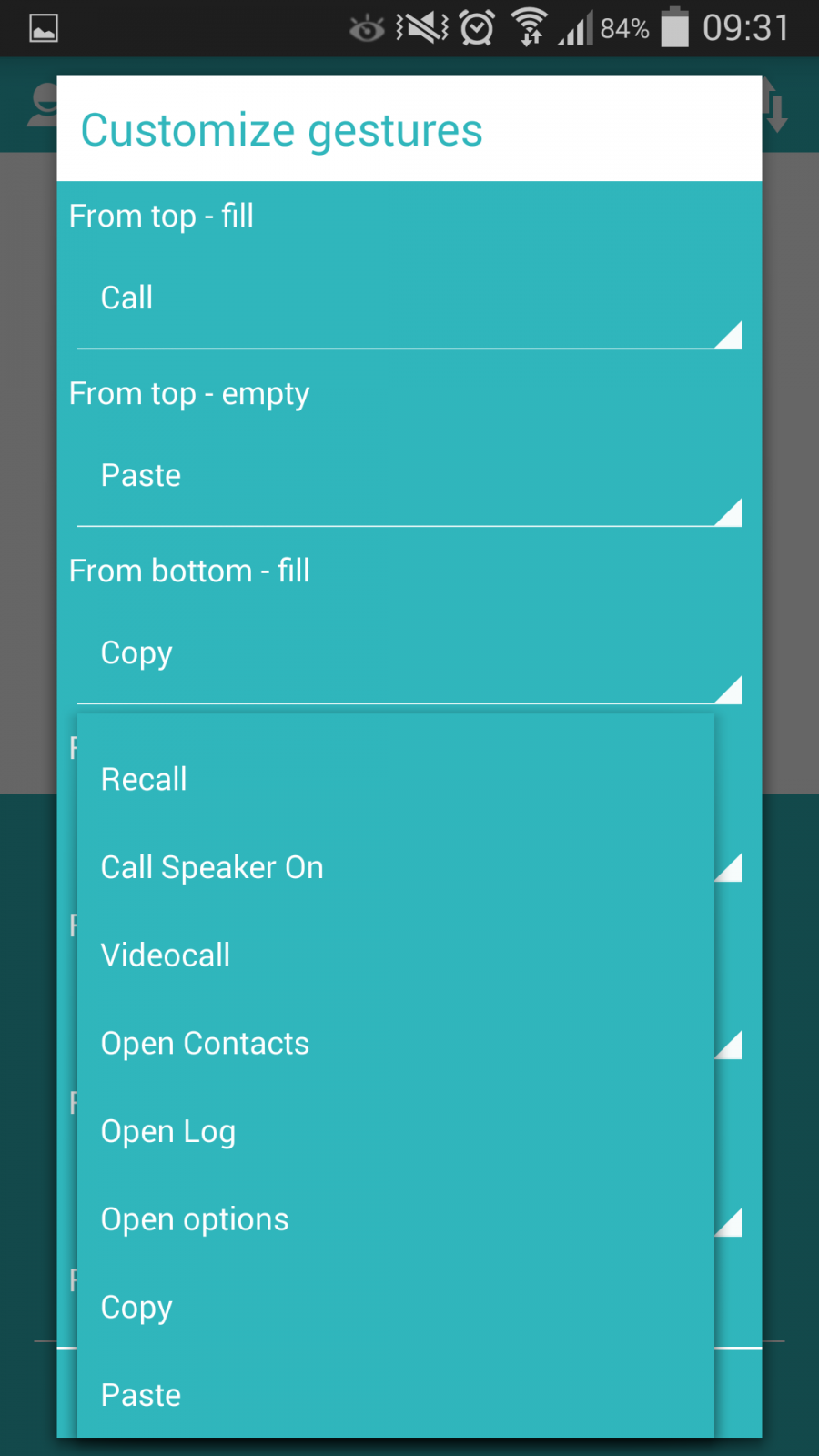Pick Paste at the bottom of list
Viewport: 819px width, 1456px height.
pos(395,1395)
